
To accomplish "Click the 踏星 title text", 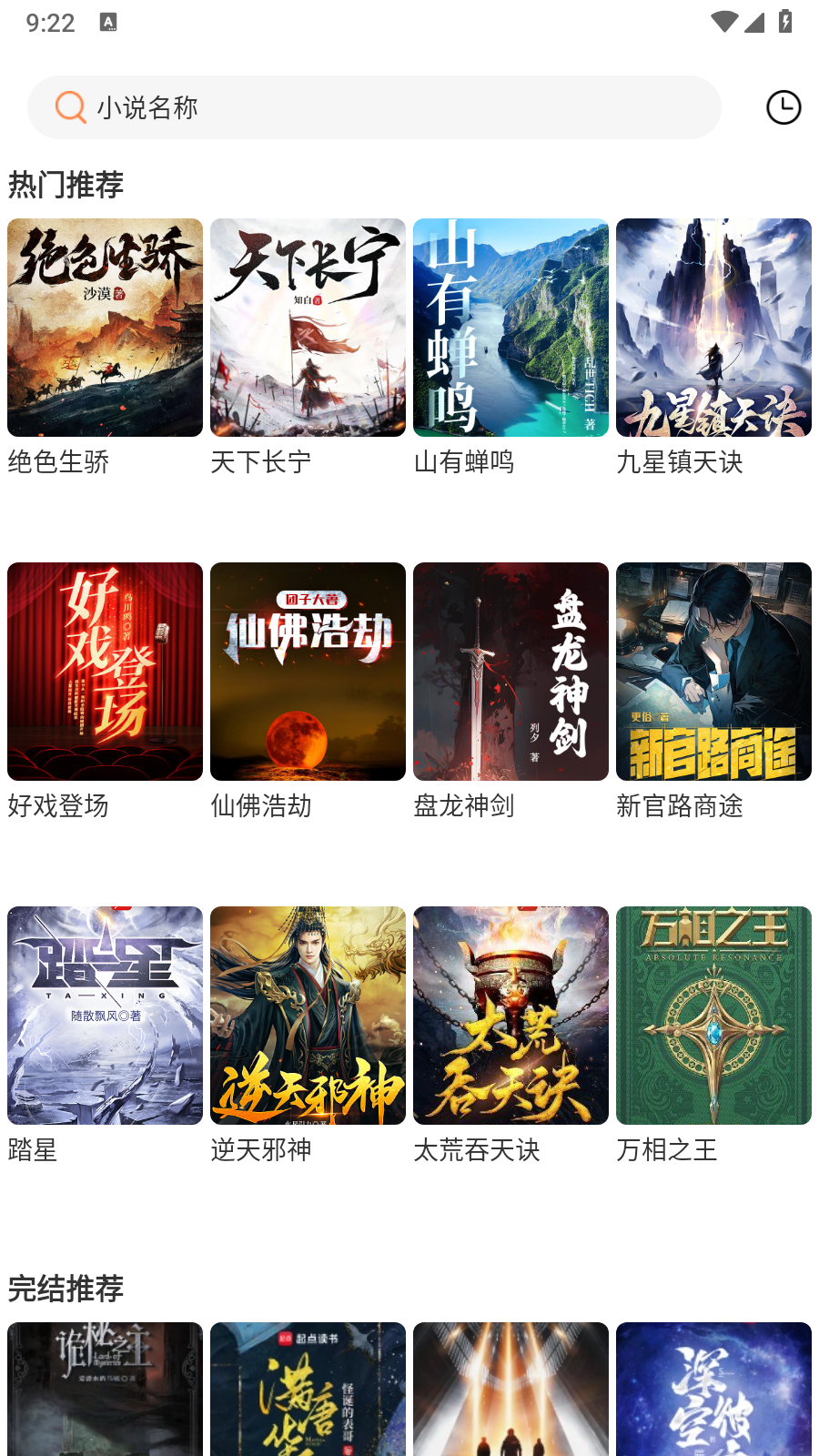I will click(x=34, y=1151).
